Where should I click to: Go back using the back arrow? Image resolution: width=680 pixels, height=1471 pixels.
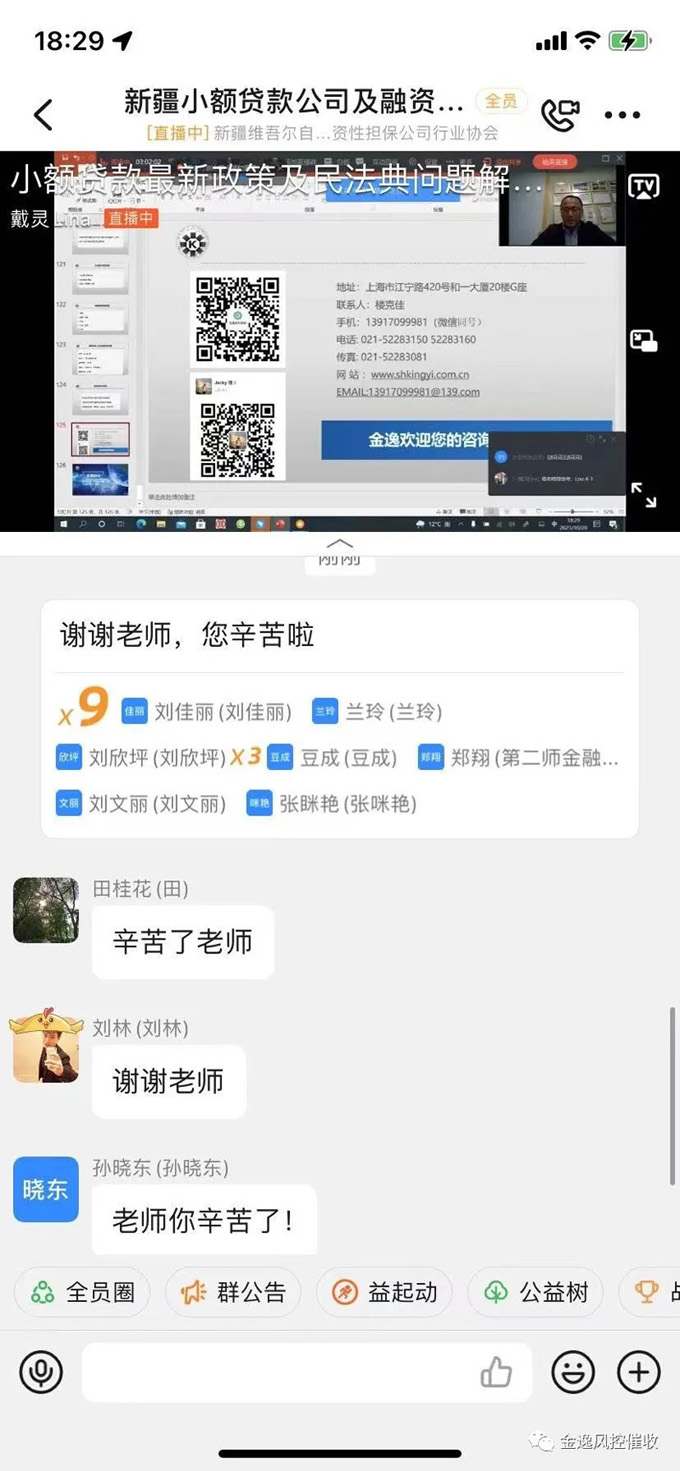pyautogui.click(x=43, y=114)
